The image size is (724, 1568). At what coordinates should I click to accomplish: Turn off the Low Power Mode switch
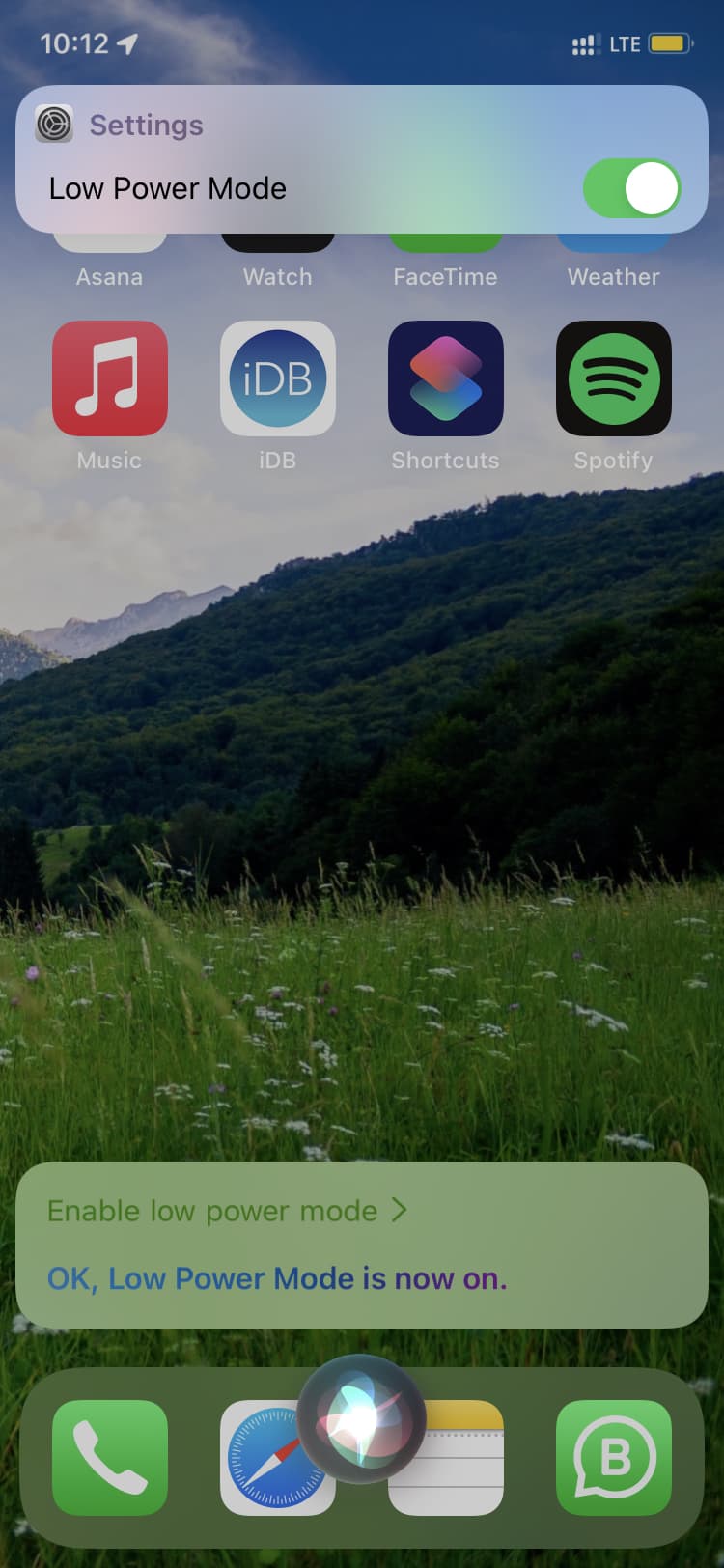(x=632, y=188)
